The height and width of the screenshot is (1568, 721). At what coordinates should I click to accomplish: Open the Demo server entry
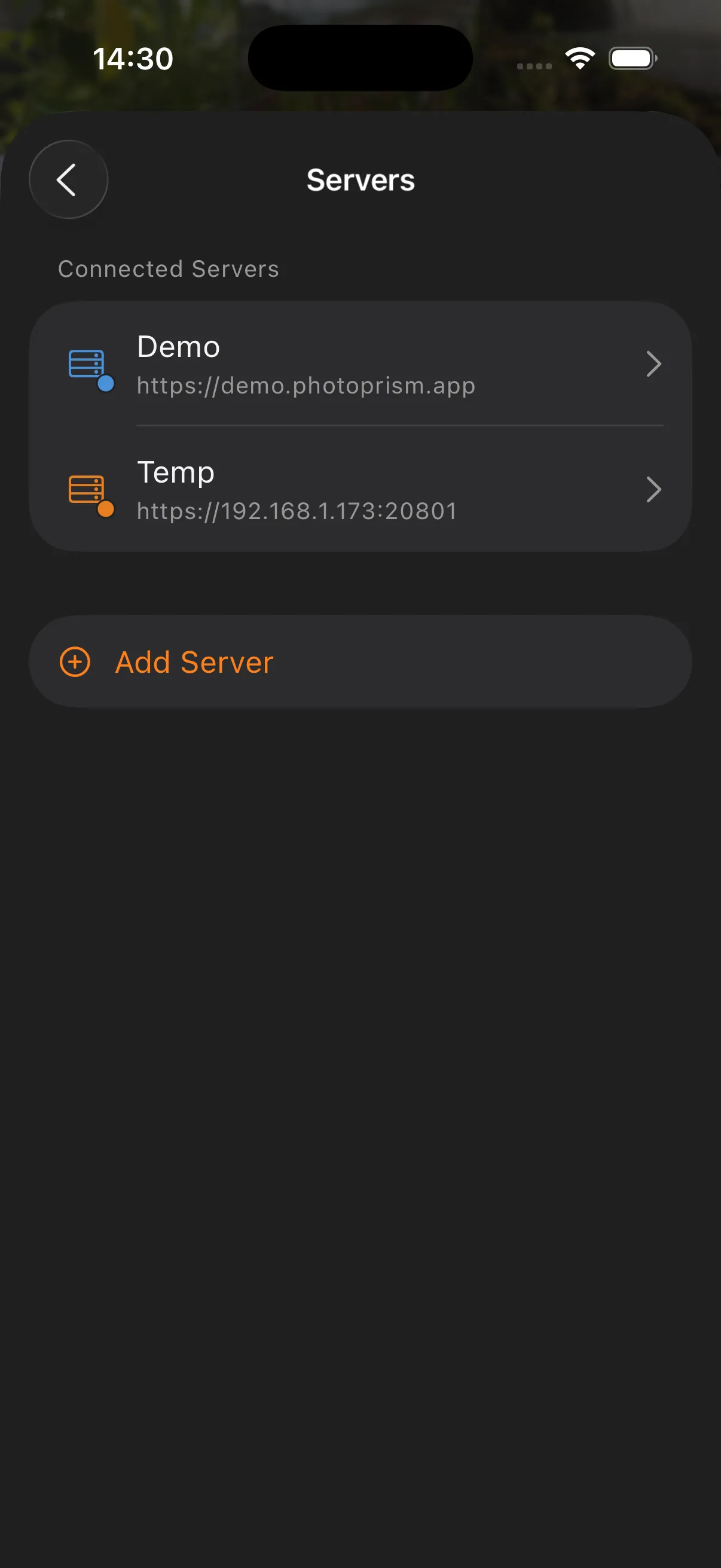click(x=360, y=364)
